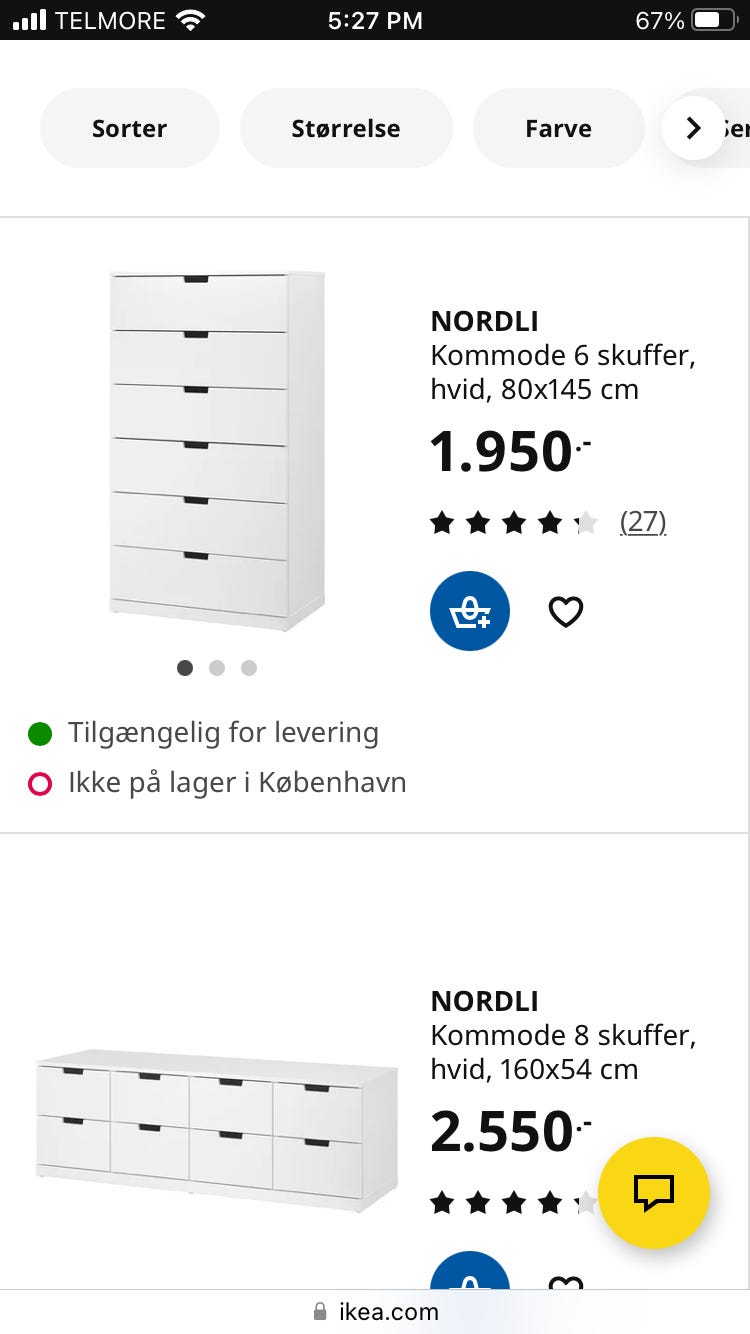The height and width of the screenshot is (1334, 750).
Task: Tap the red stock indicator for København
Action: pos(40,783)
